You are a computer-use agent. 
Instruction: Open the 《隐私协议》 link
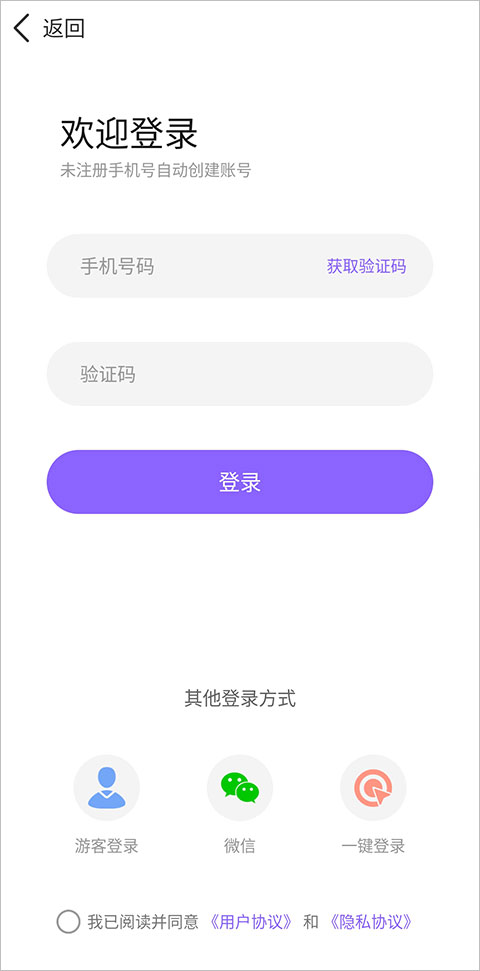370,921
